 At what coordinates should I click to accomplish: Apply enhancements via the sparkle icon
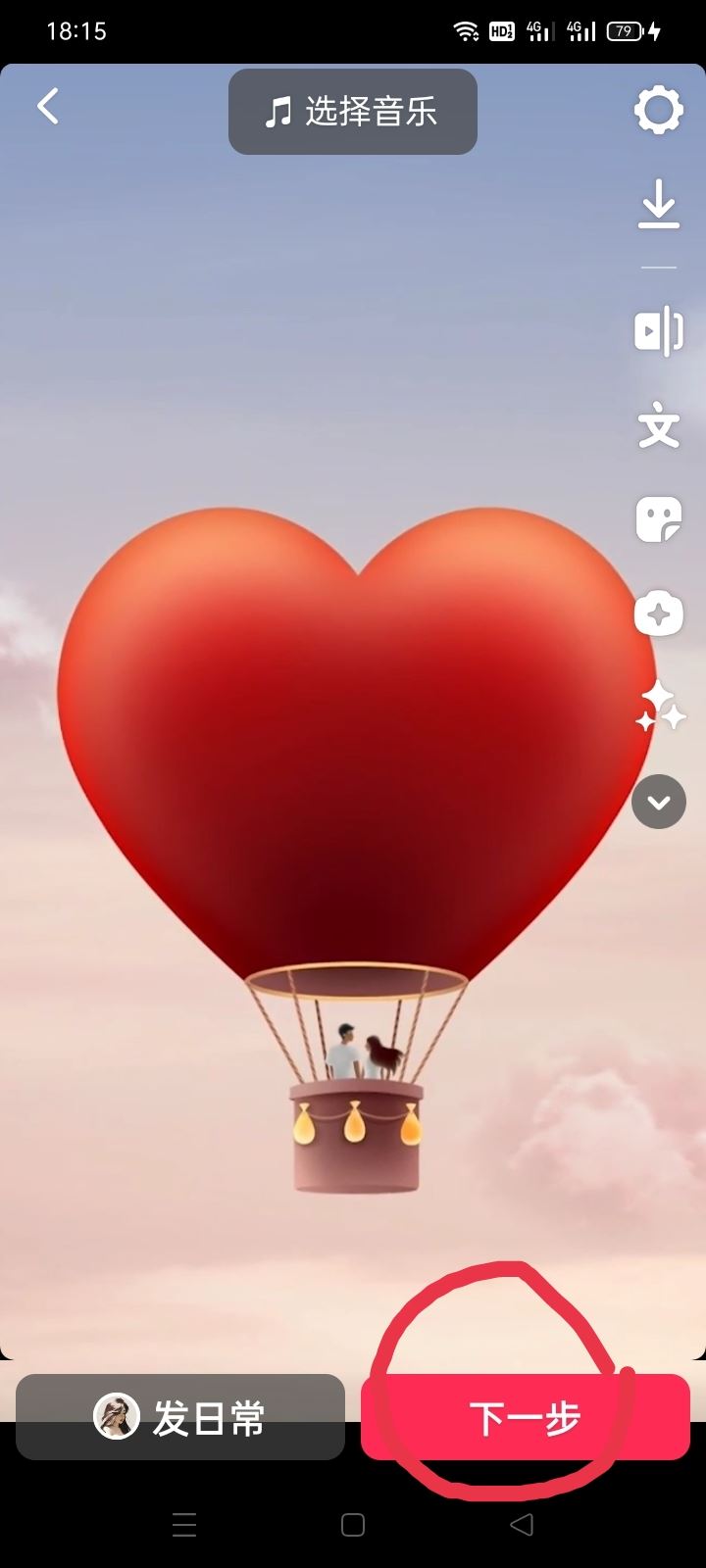pyautogui.click(x=658, y=707)
